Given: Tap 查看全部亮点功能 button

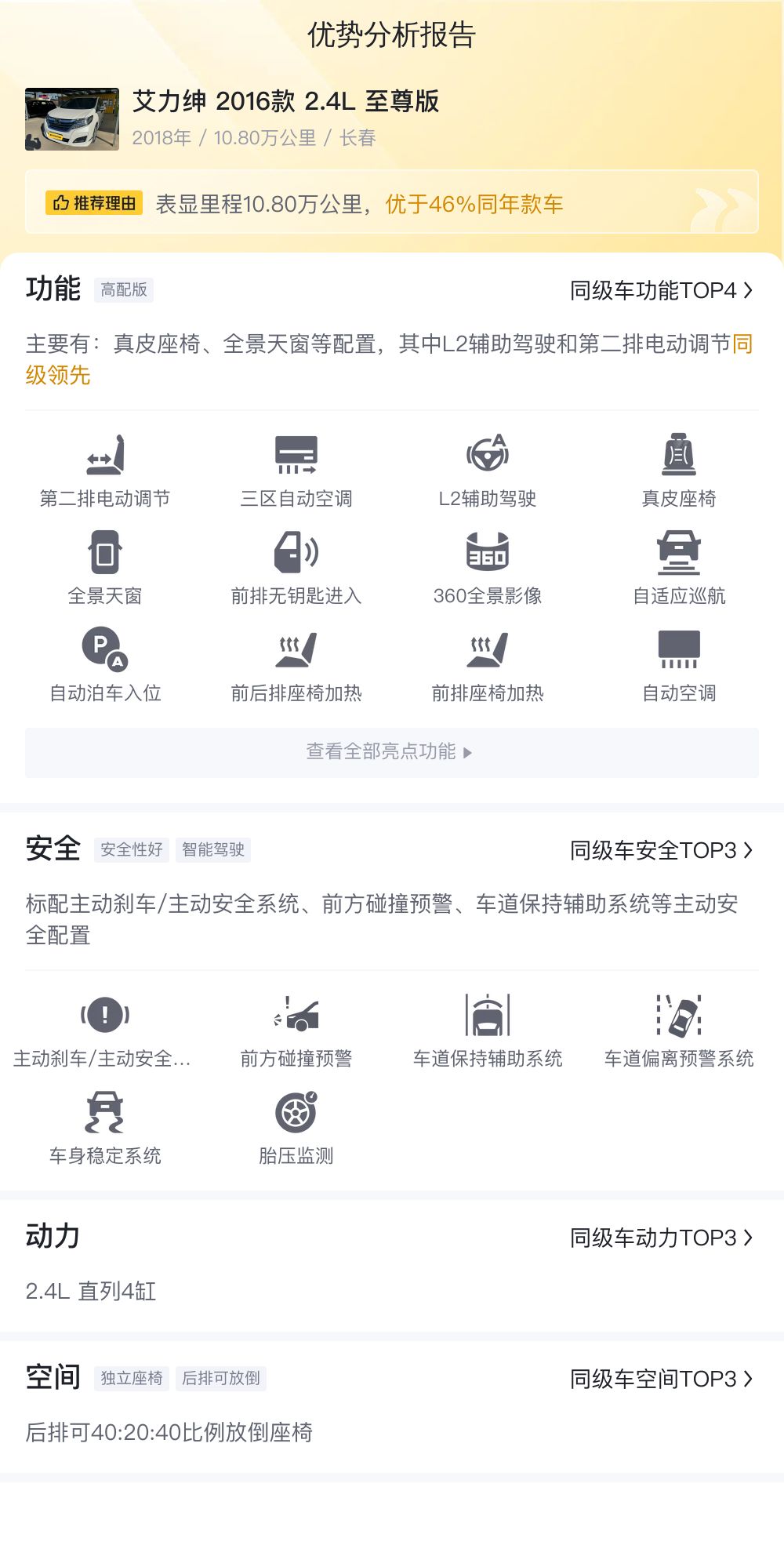Looking at the screenshot, I should click(392, 752).
